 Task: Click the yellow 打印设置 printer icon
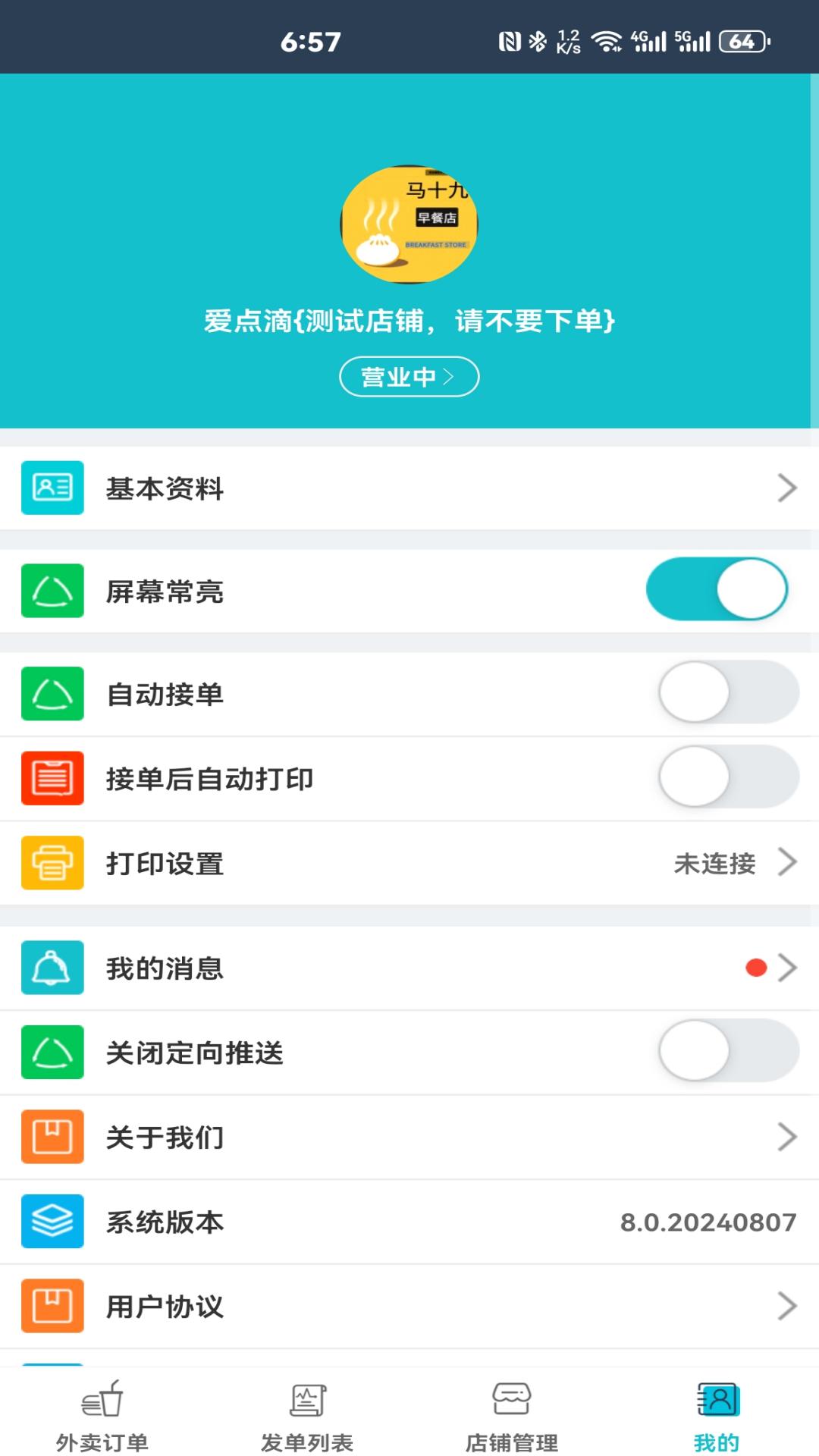pyautogui.click(x=52, y=863)
